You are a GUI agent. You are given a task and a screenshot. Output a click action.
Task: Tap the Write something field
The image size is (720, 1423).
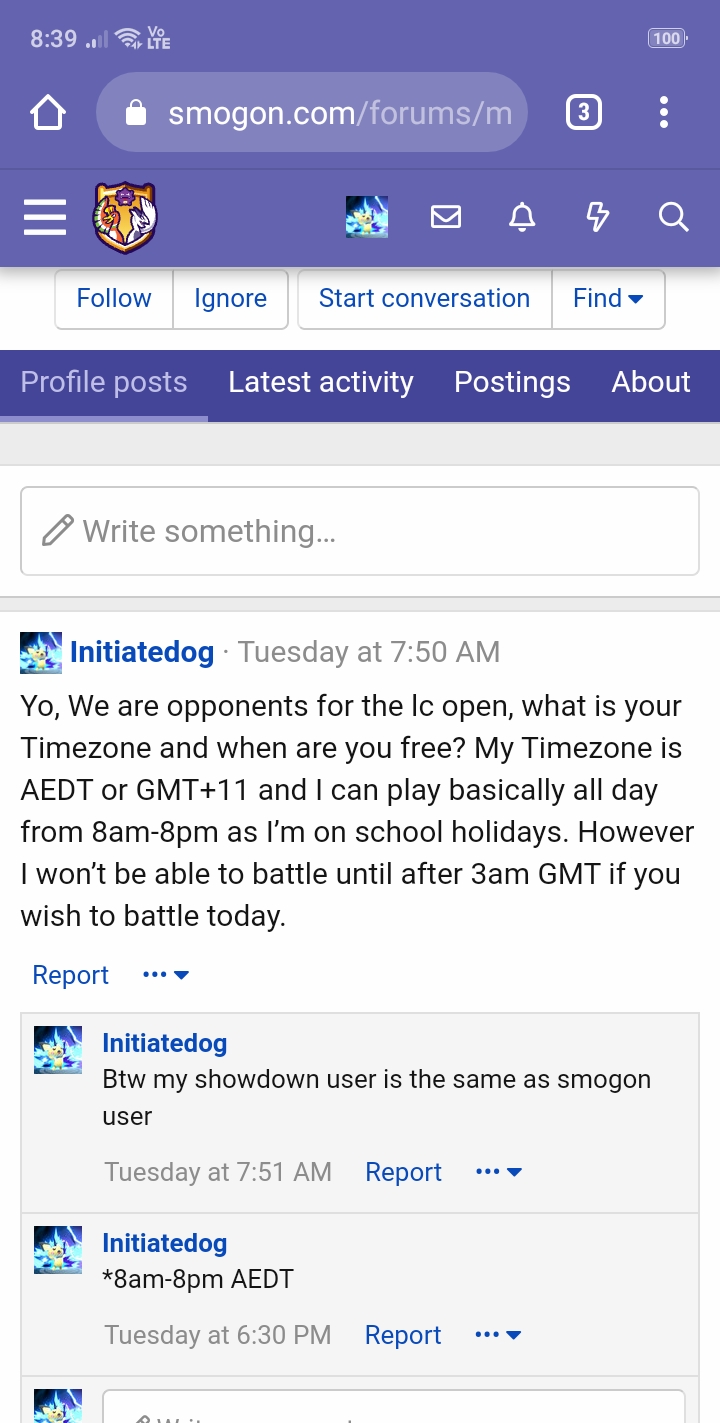pos(360,531)
